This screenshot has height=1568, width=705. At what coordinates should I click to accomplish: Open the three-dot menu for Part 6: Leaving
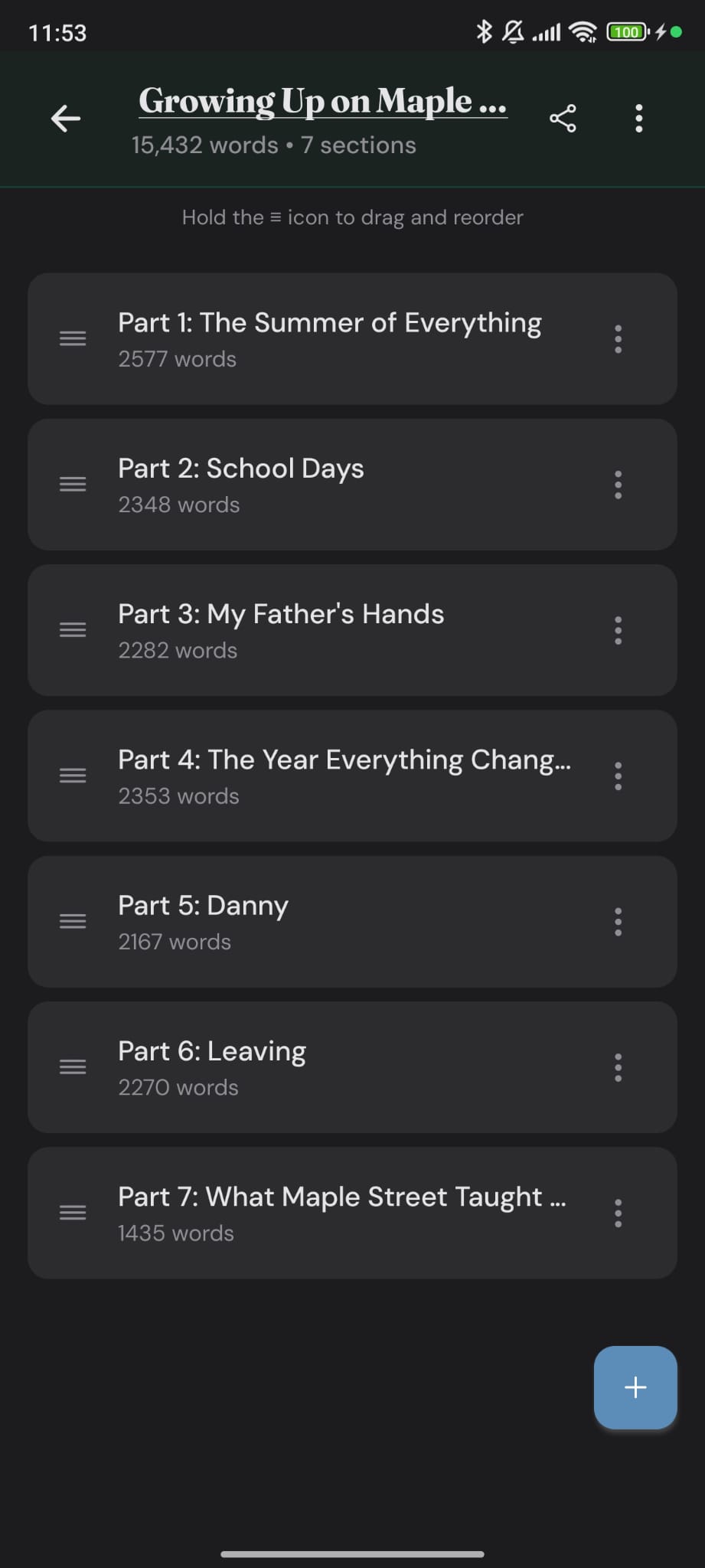tap(619, 1067)
